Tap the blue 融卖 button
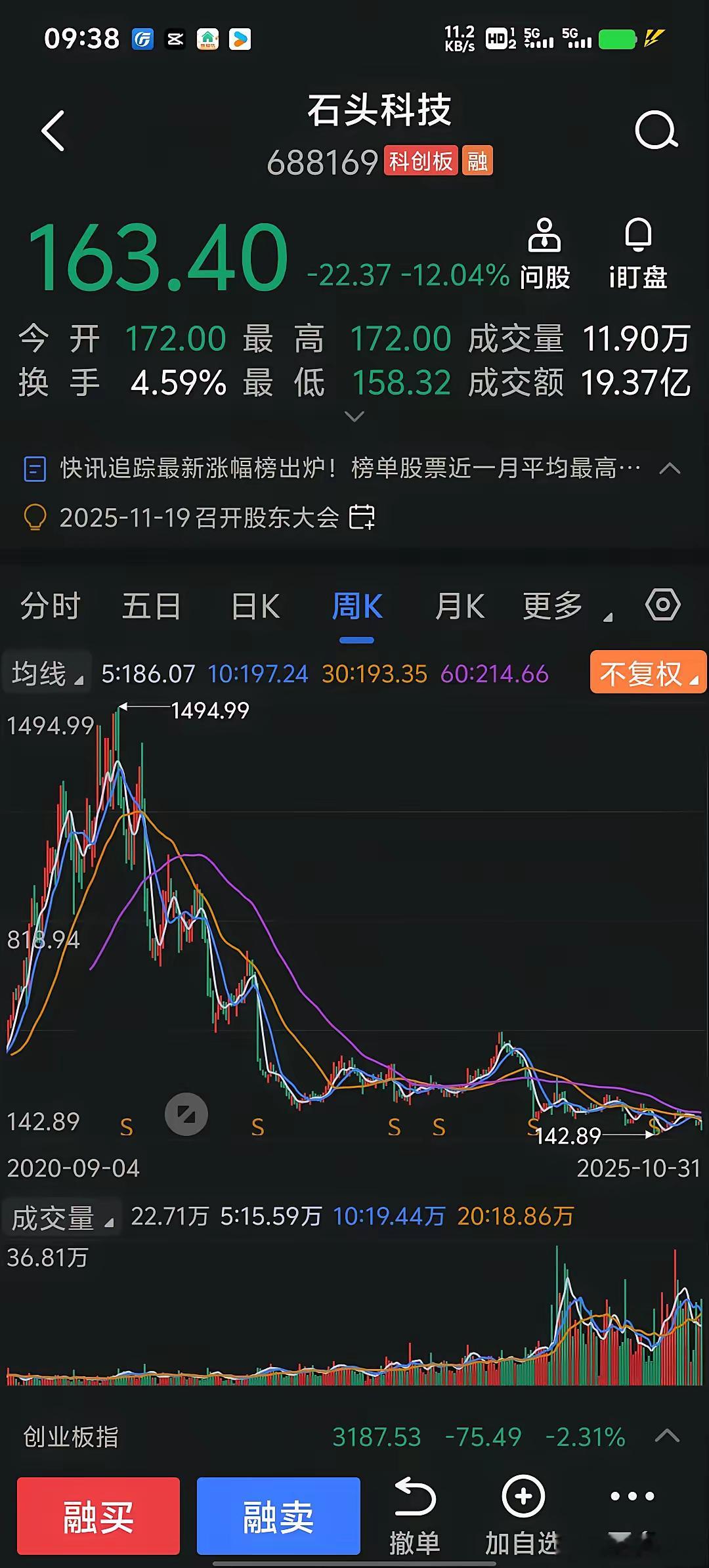709x1568 pixels. tap(278, 1515)
